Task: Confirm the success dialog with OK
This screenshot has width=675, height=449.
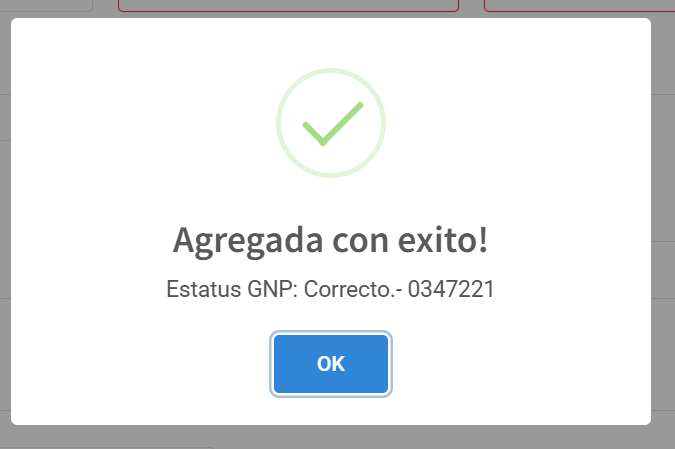Action: (x=331, y=364)
